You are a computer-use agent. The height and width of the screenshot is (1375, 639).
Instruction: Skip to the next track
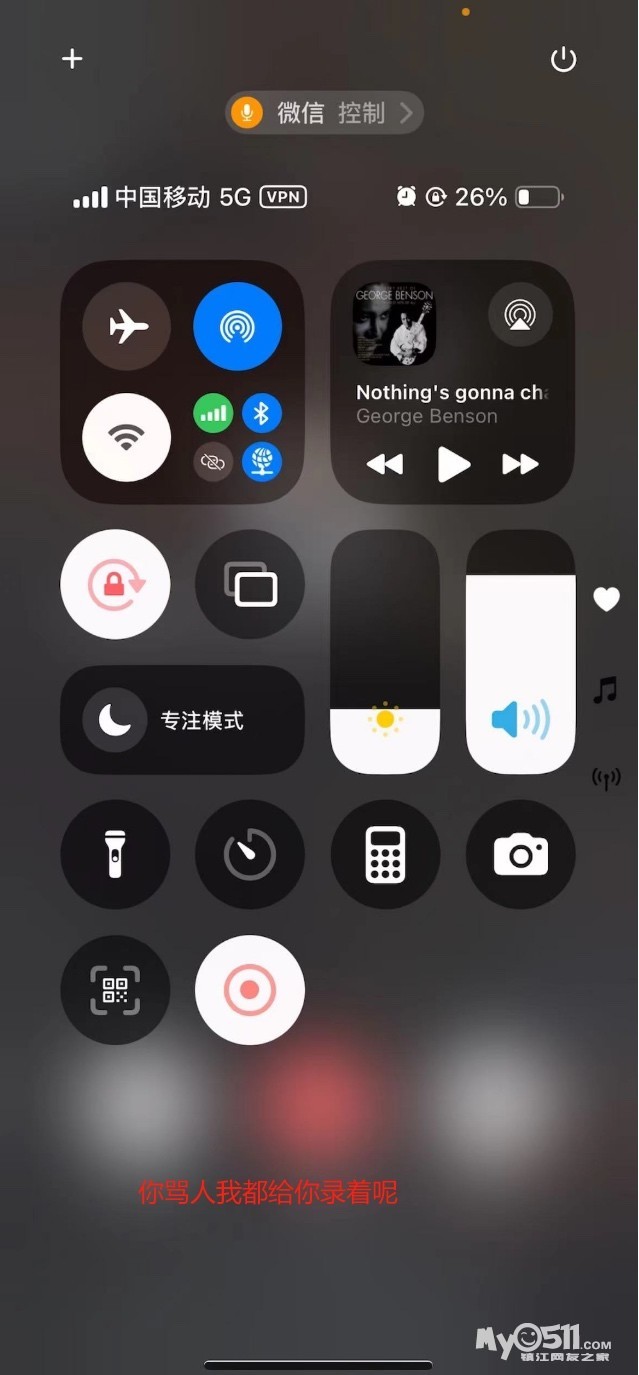(520, 464)
